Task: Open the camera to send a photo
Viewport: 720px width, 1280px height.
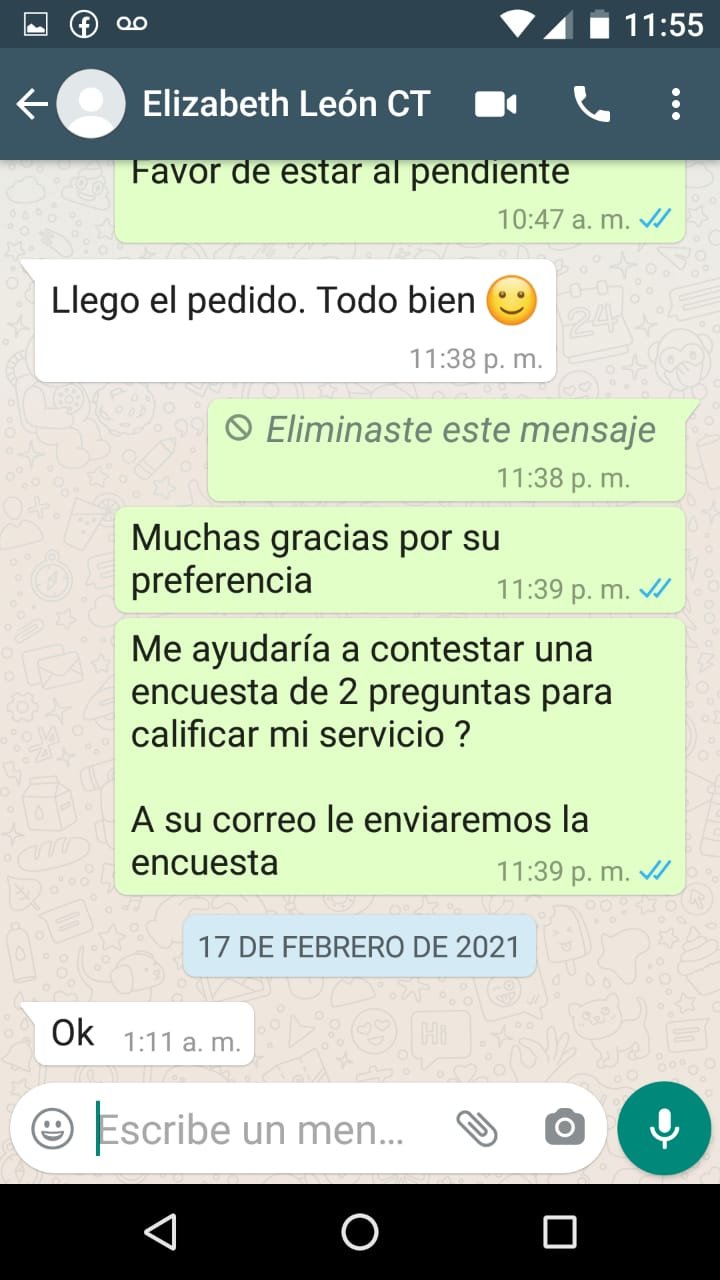Action: click(564, 1129)
